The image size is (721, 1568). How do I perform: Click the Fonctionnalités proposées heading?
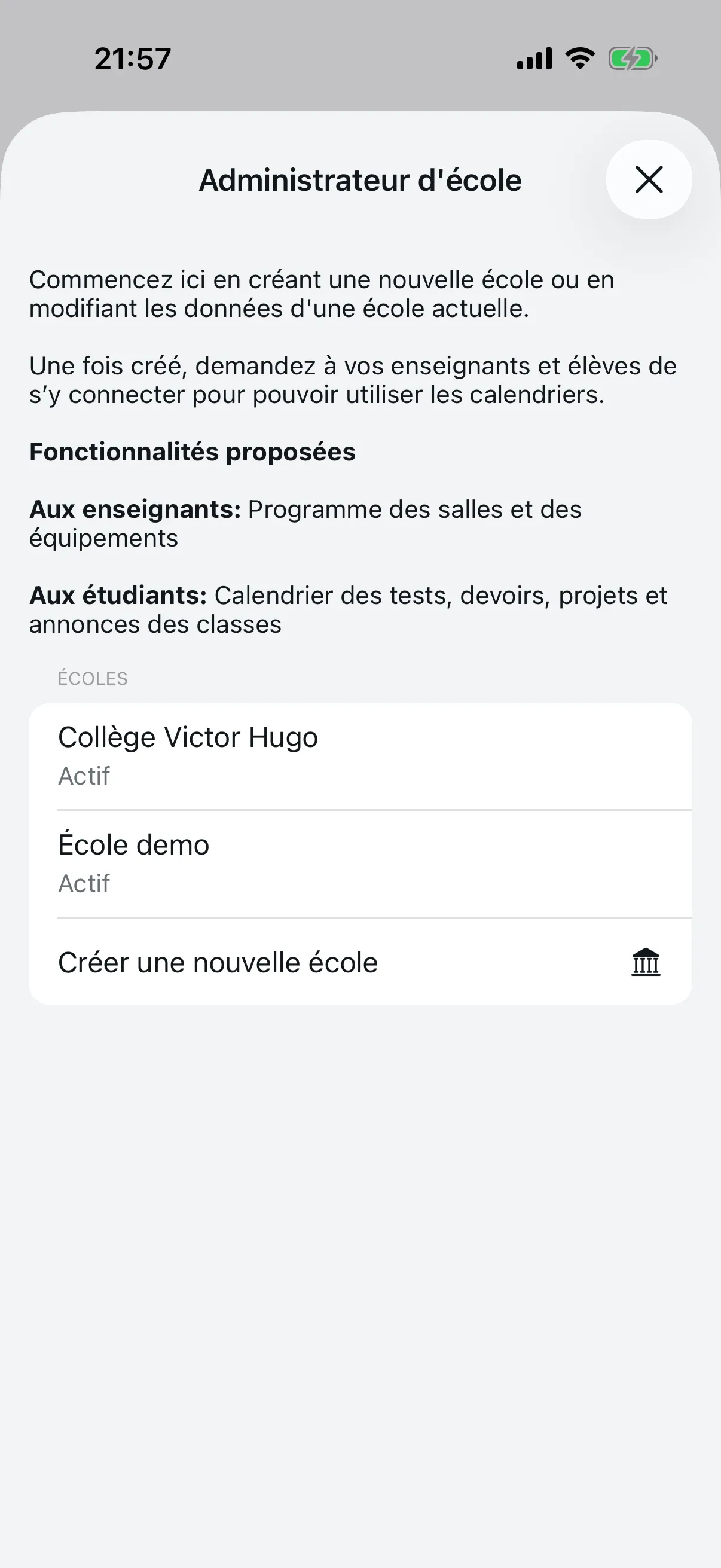tap(193, 452)
